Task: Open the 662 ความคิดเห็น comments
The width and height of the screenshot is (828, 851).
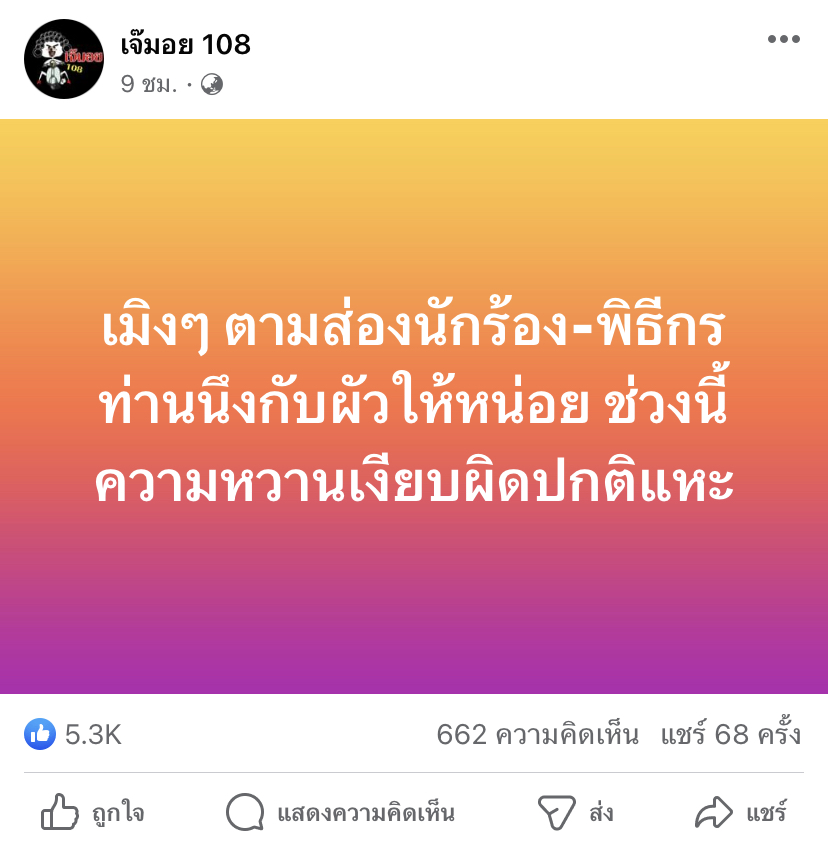Action: tap(537, 735)
